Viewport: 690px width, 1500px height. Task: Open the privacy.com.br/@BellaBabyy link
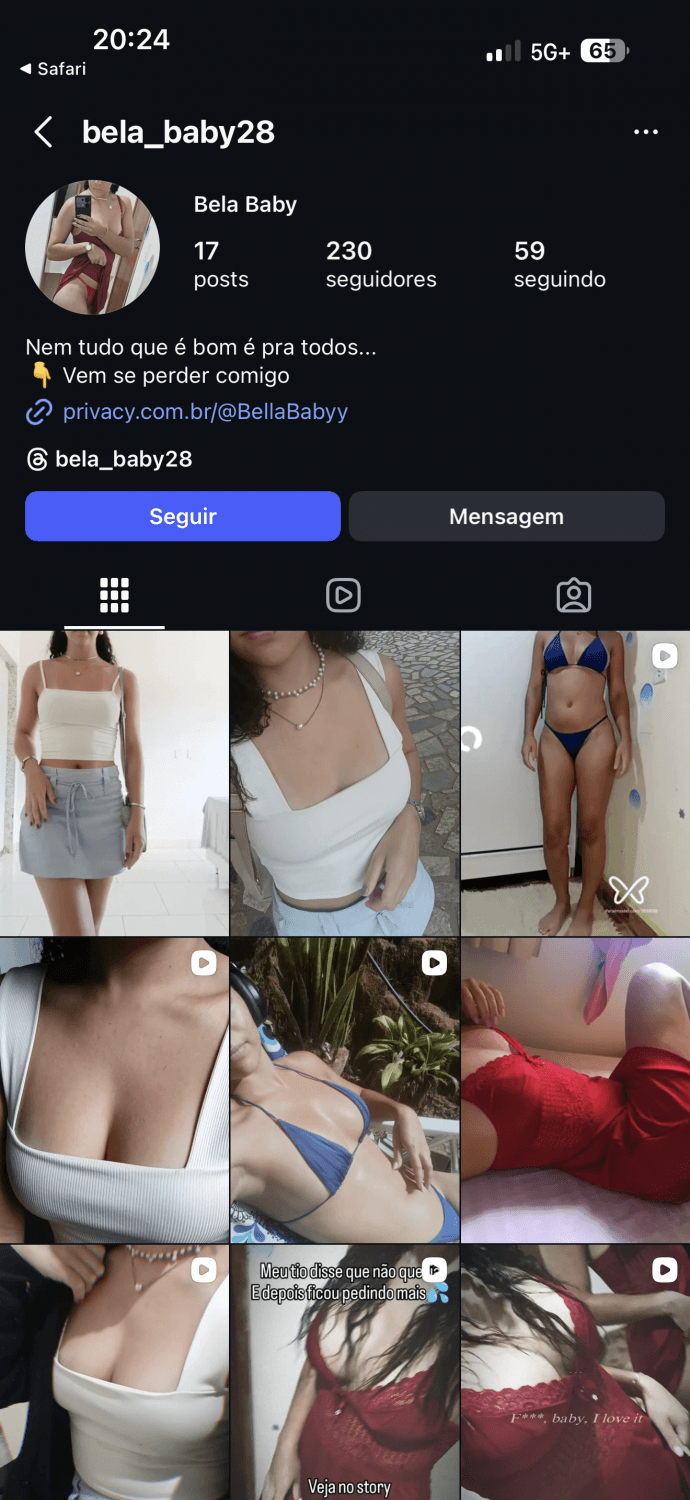point(204,411)
